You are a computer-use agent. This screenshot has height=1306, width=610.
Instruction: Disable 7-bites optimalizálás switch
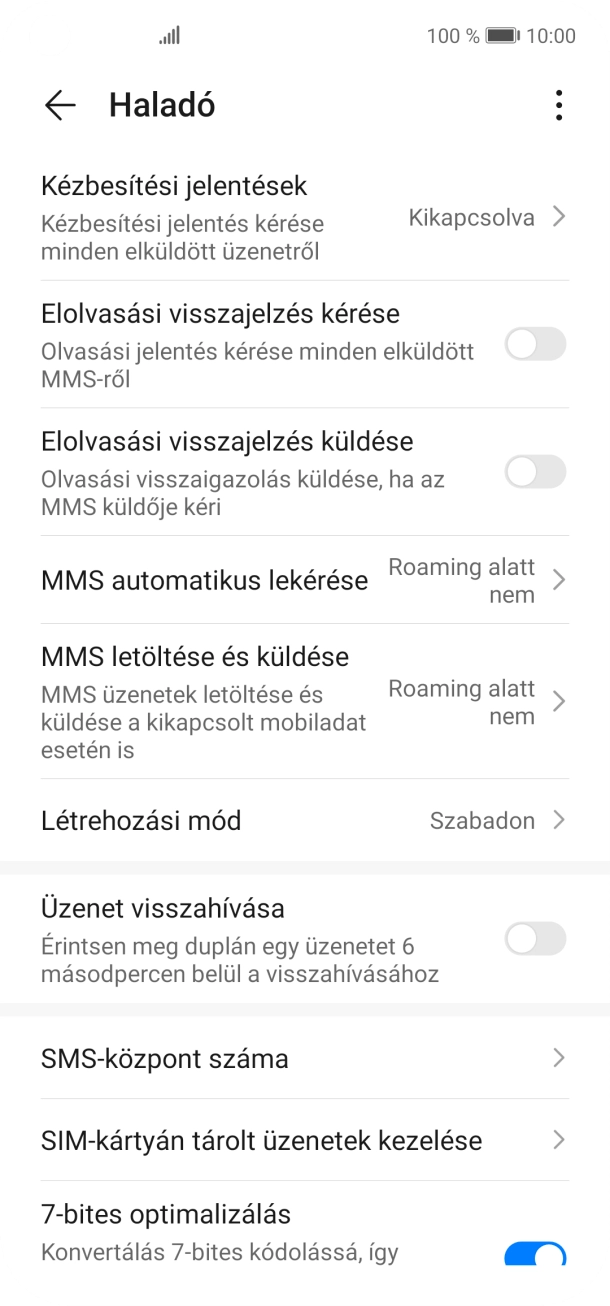coord(535,1254)
